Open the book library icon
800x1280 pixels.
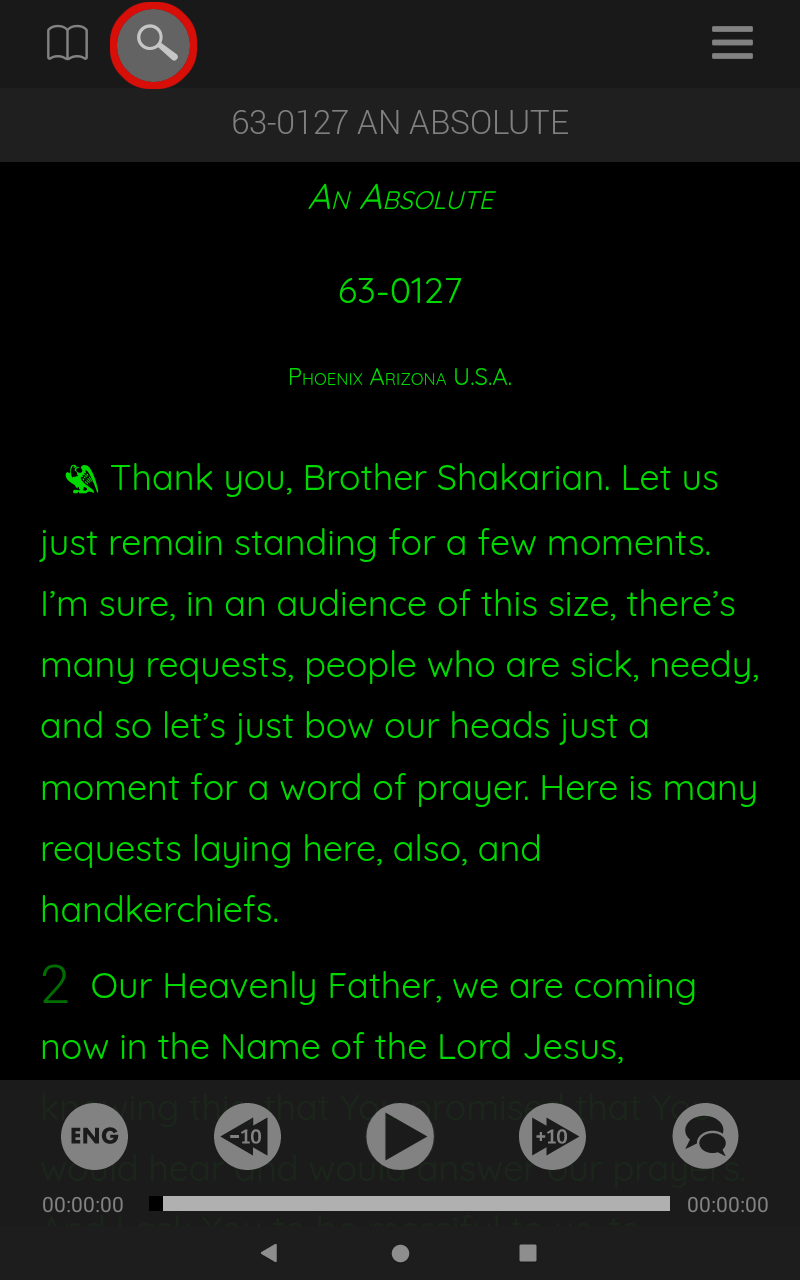(x=68, y=44)
